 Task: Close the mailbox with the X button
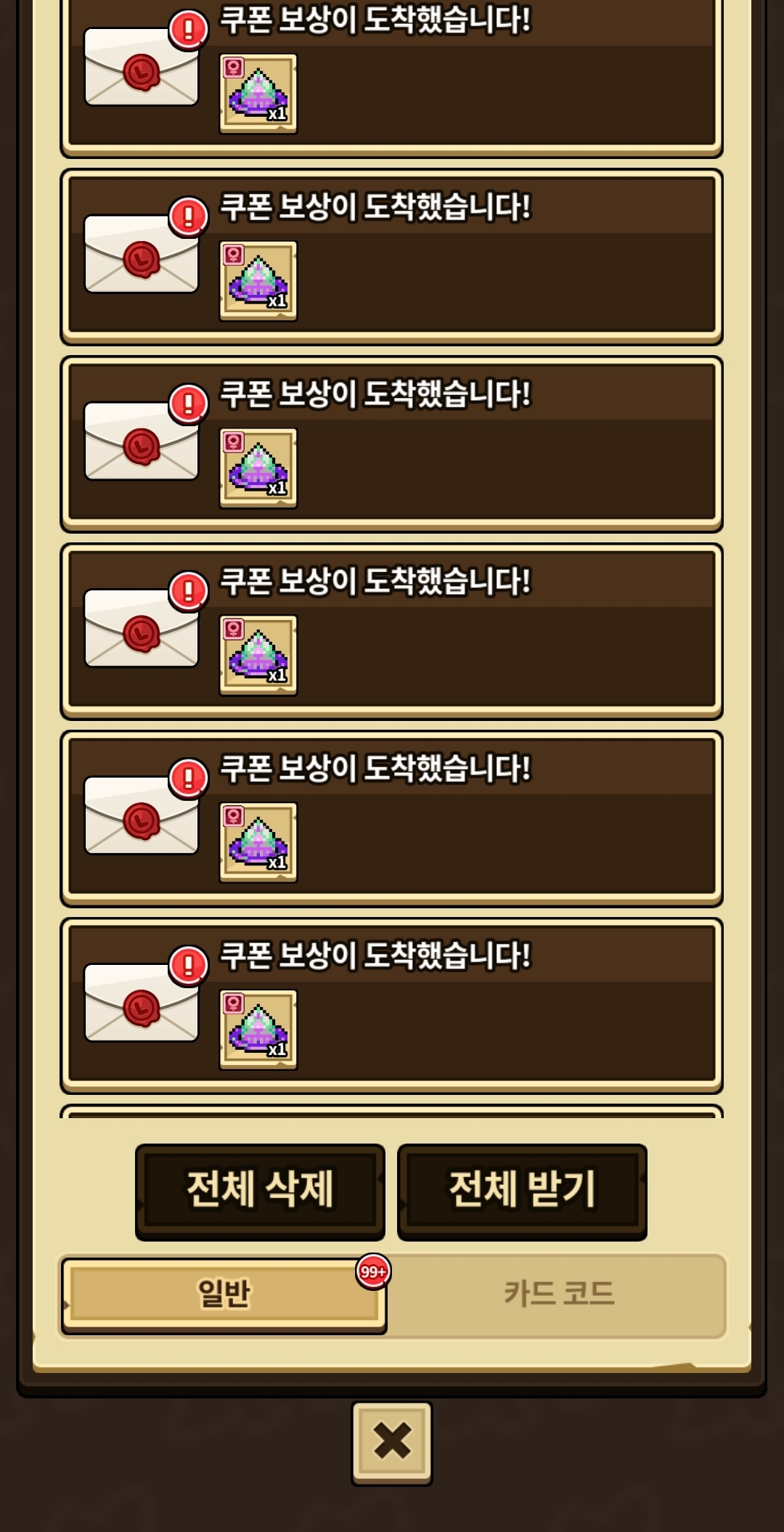coord(392,1442)
